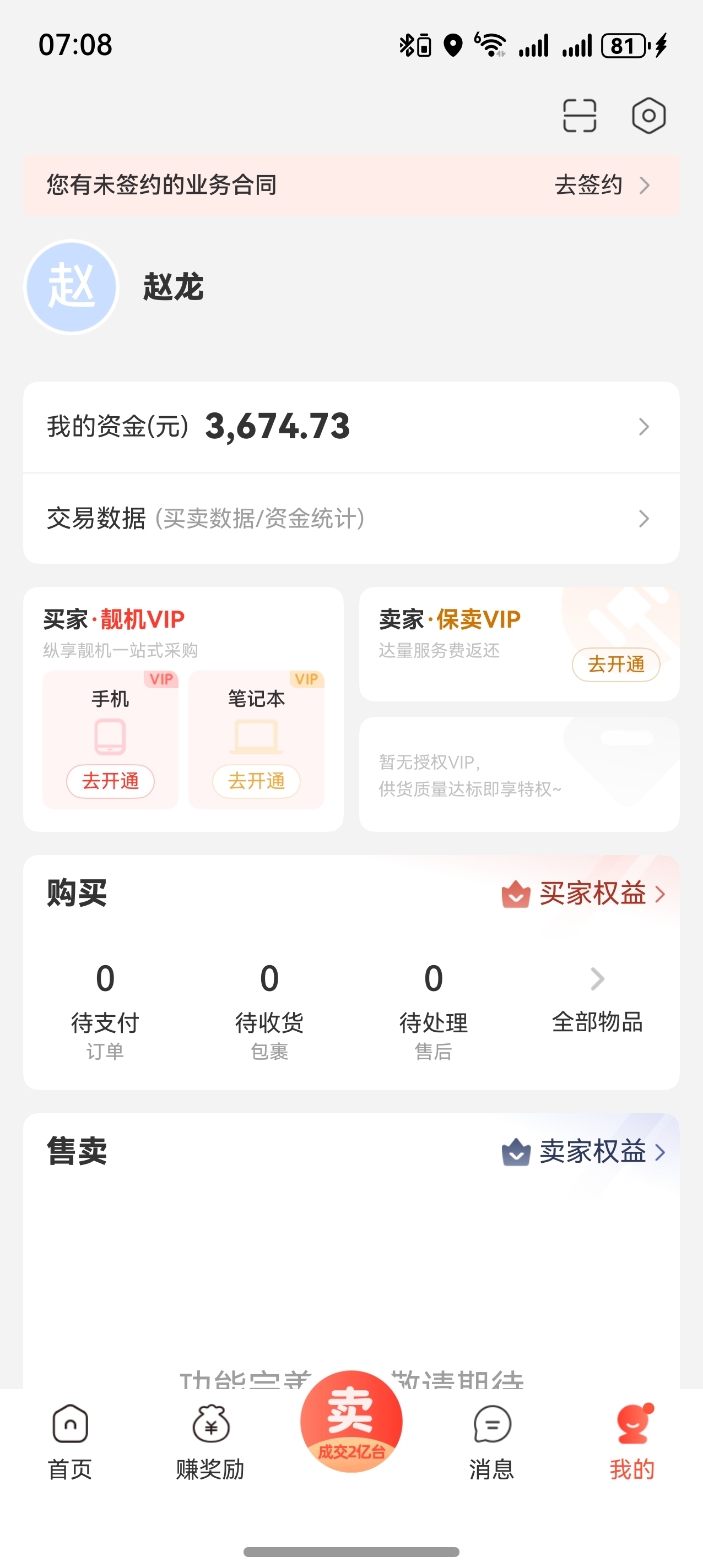Tap 去开通 for 卖家·保卖VIP
703x1568 pixels.
[x=616, y=665]
